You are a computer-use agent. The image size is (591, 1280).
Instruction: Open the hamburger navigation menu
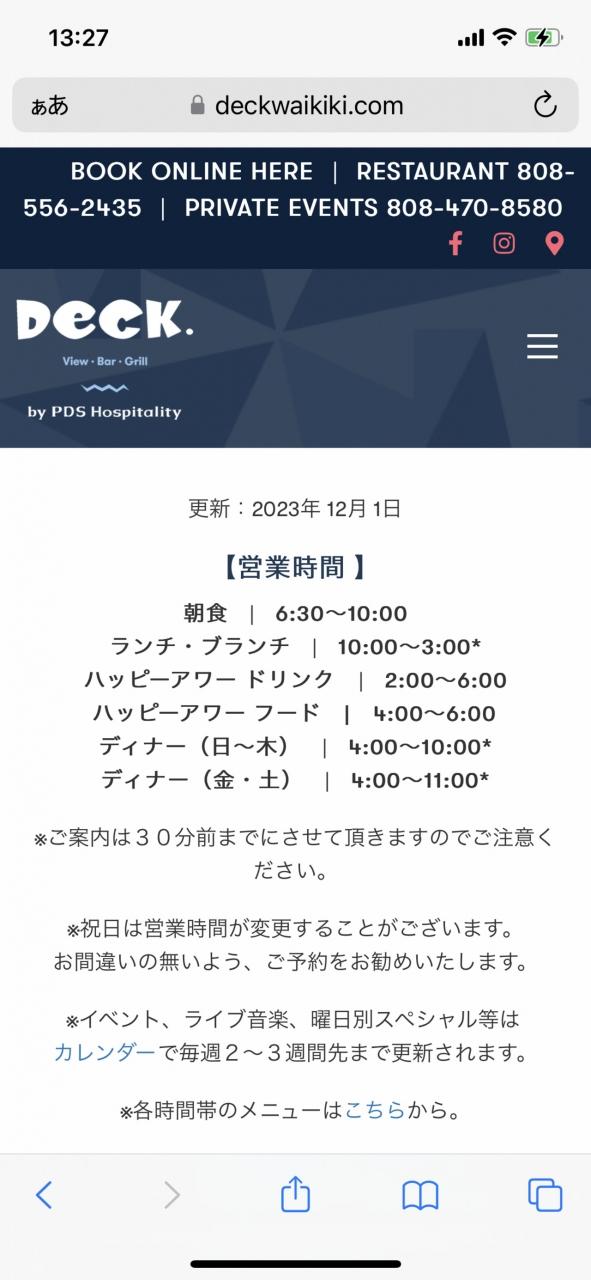[x=542, y=346]
